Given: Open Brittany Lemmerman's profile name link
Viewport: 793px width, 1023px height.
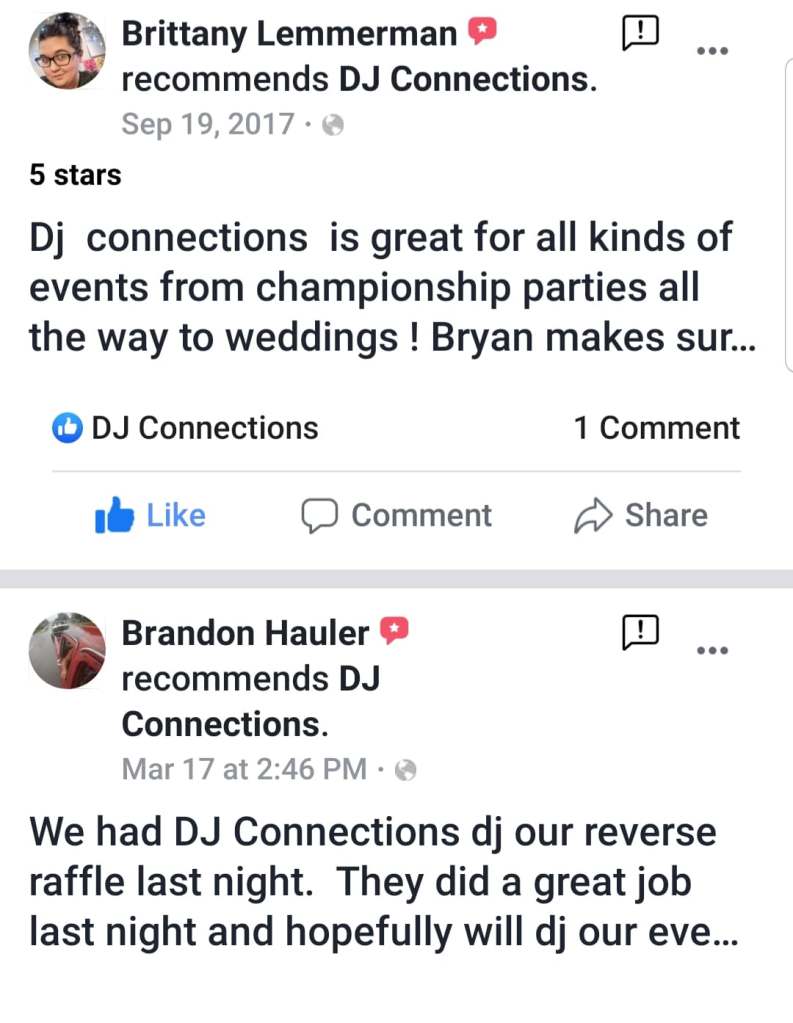Looking at the screenshot, I should click(288, 34).
